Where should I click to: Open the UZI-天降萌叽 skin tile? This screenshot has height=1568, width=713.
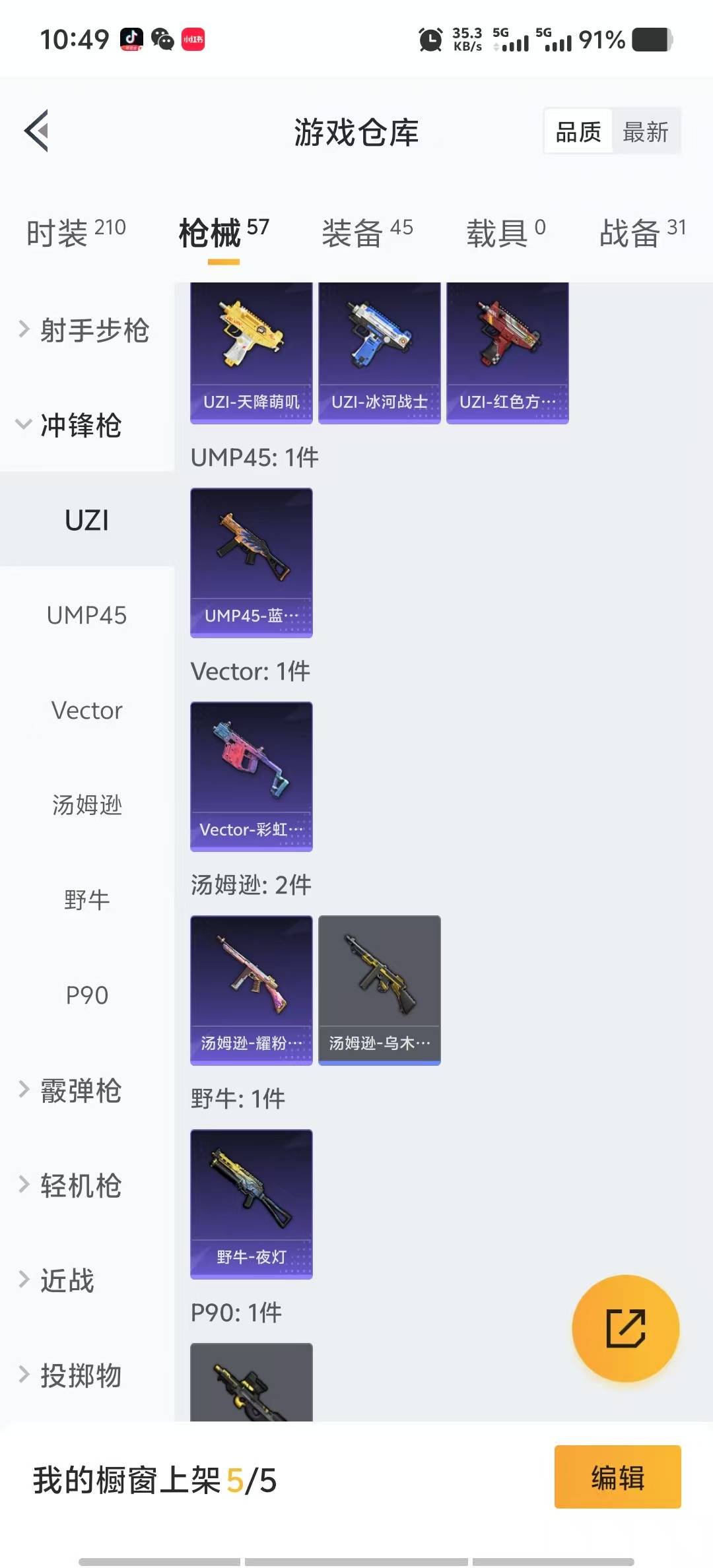click(252, 353)
